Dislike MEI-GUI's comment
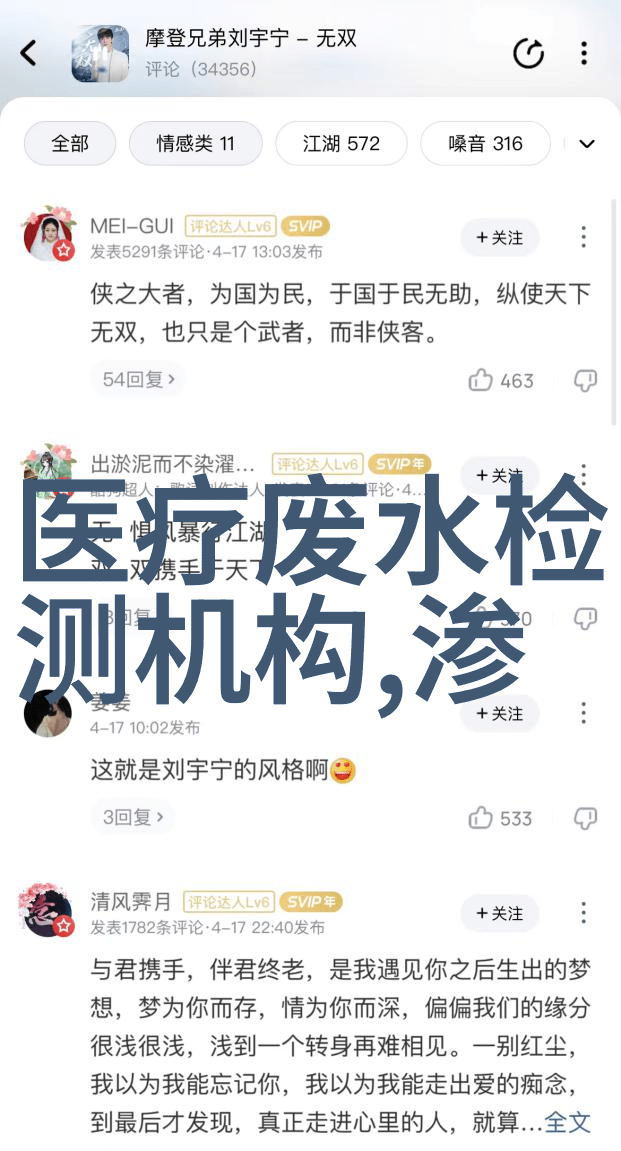The width and height of the screenshot is (621, 1151). click(585, 380)
